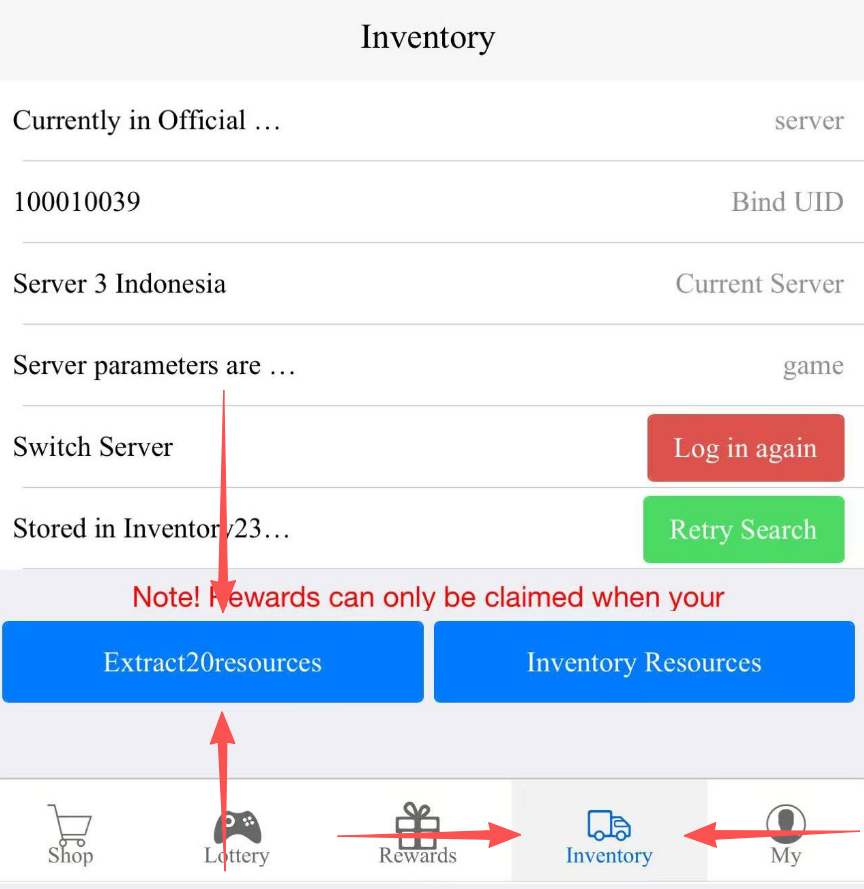Image resolution: width=864 pixels, height=889 pixels.
Task: Tap the red Log in again button
Action: (745, 448)
